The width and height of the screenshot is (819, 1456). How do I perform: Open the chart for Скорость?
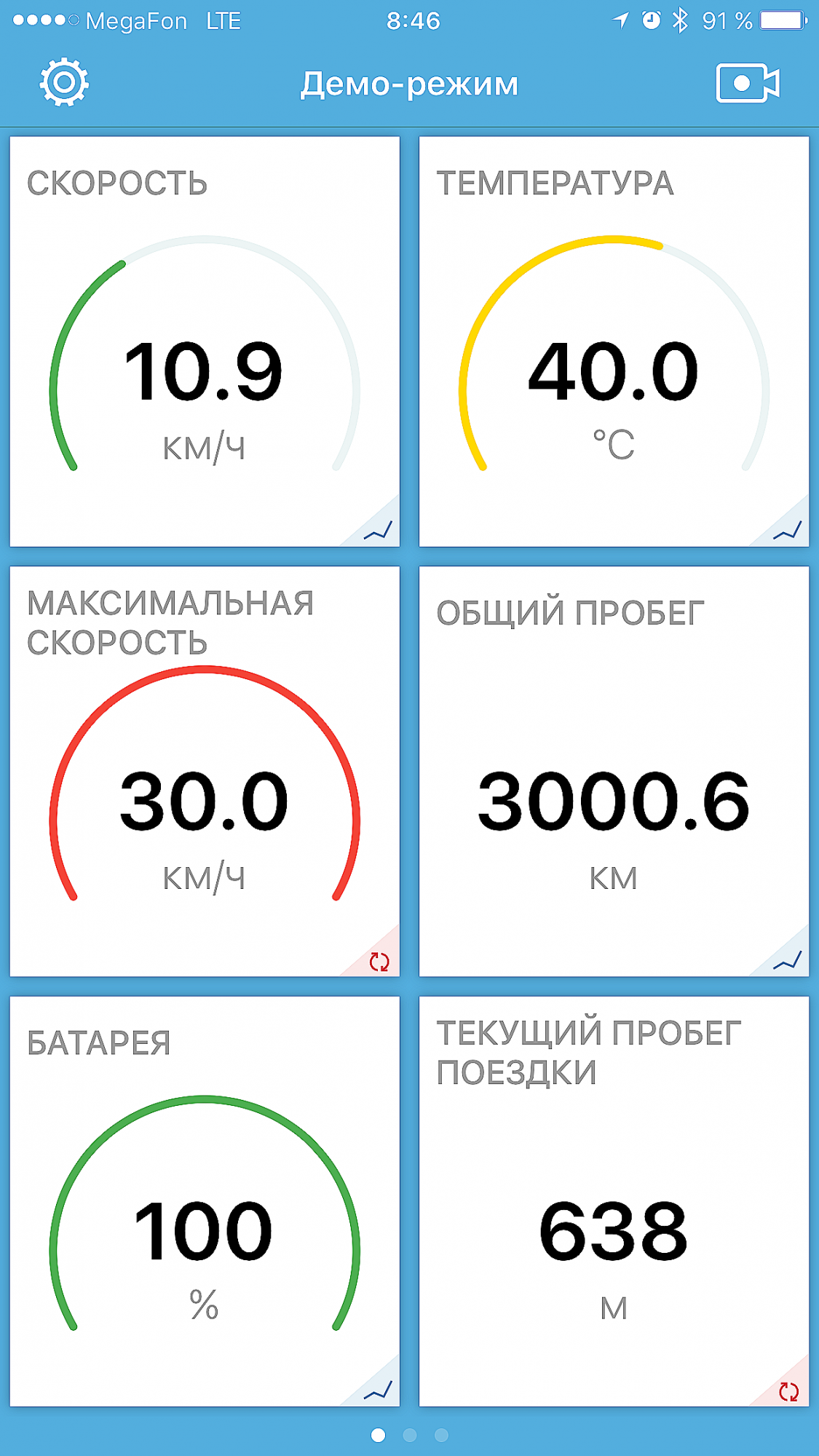coord(379,531)
